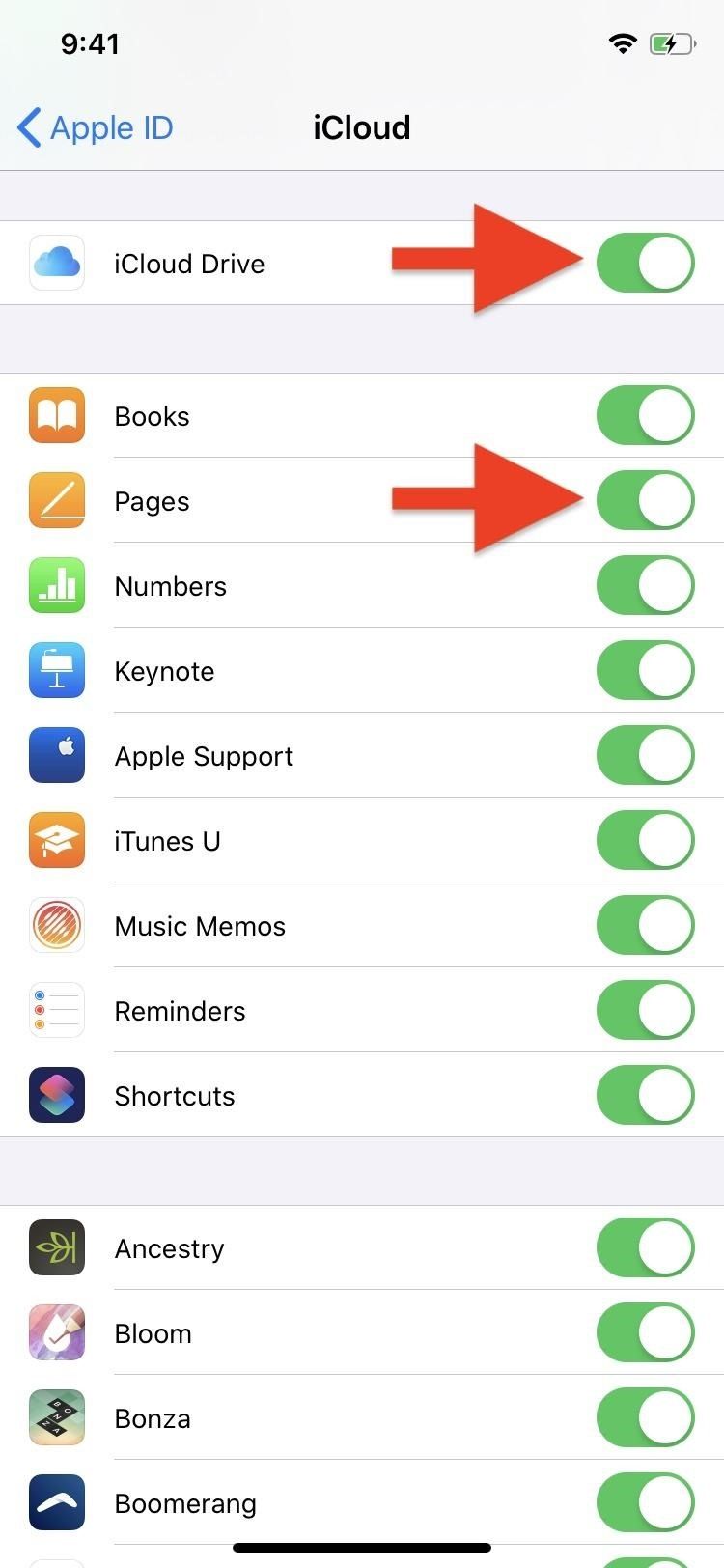Switch off Numbers iCloud access
Image resolution: width=724 pixels, height=1568 pixels.
(x=645, y=585)
